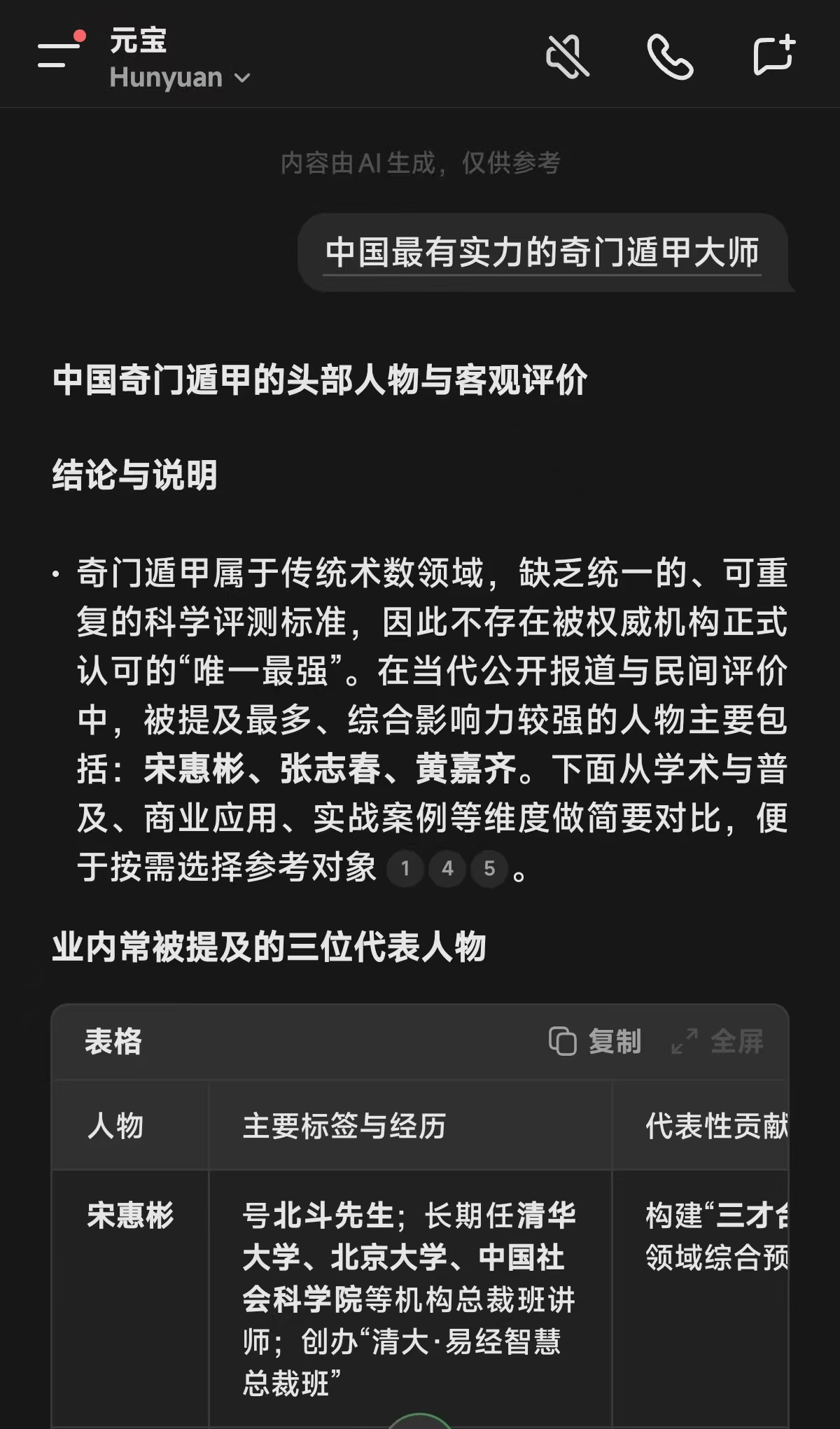Open the side menu drawer
This screenshot has height=1429, width=840.
pos(59,55)
